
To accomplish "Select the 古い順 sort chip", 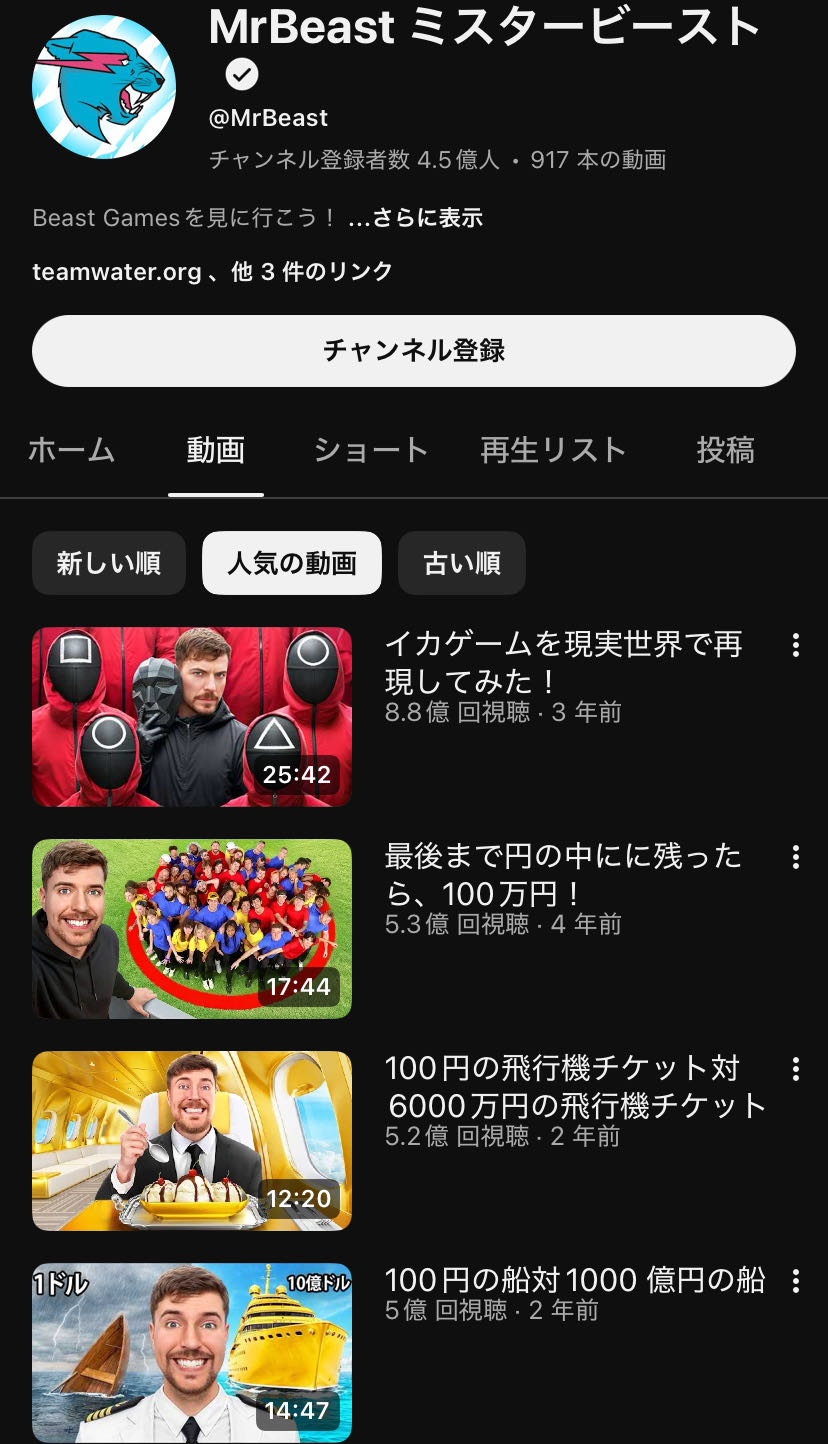I will pyautogui.click(x=461, y=563).
